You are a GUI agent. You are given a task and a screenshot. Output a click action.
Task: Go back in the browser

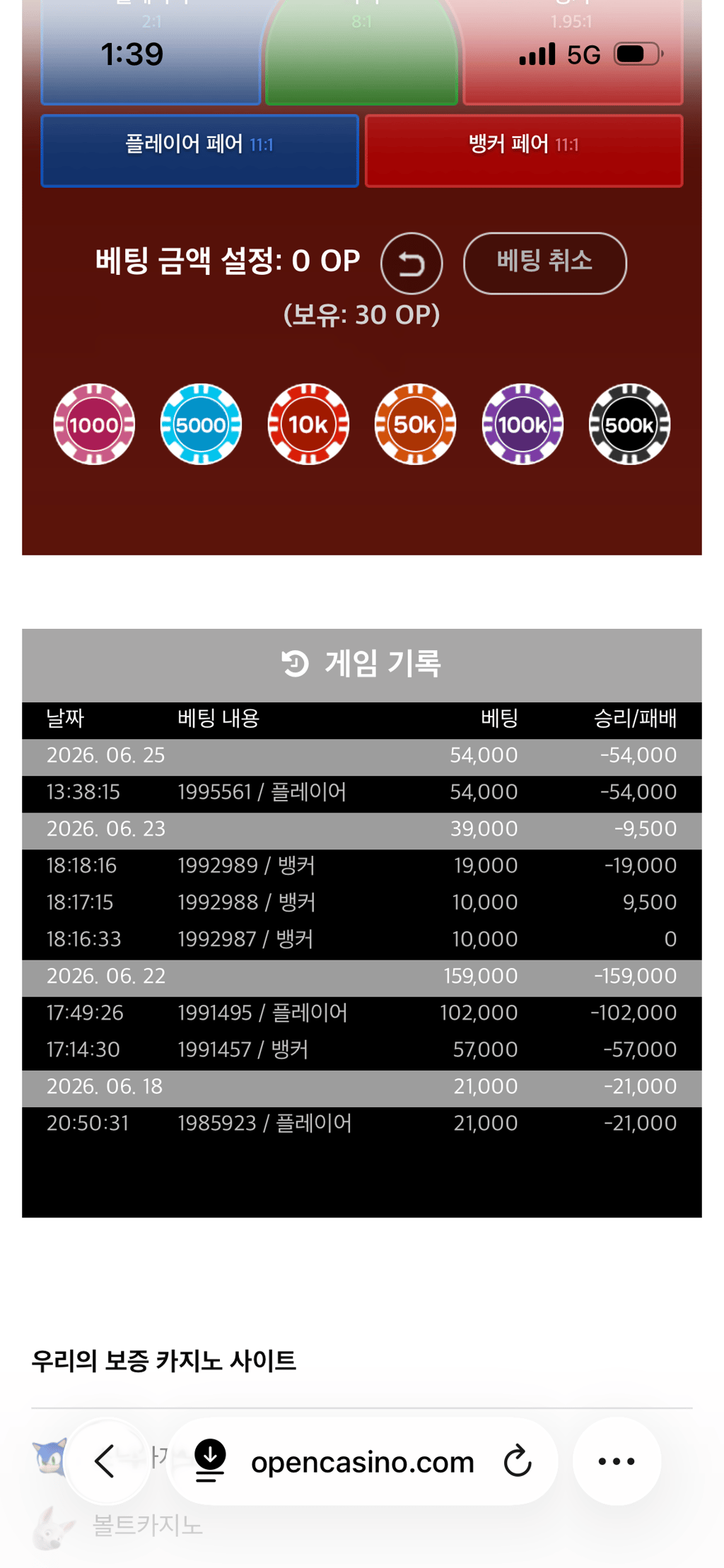click(x=106, y=1461)
